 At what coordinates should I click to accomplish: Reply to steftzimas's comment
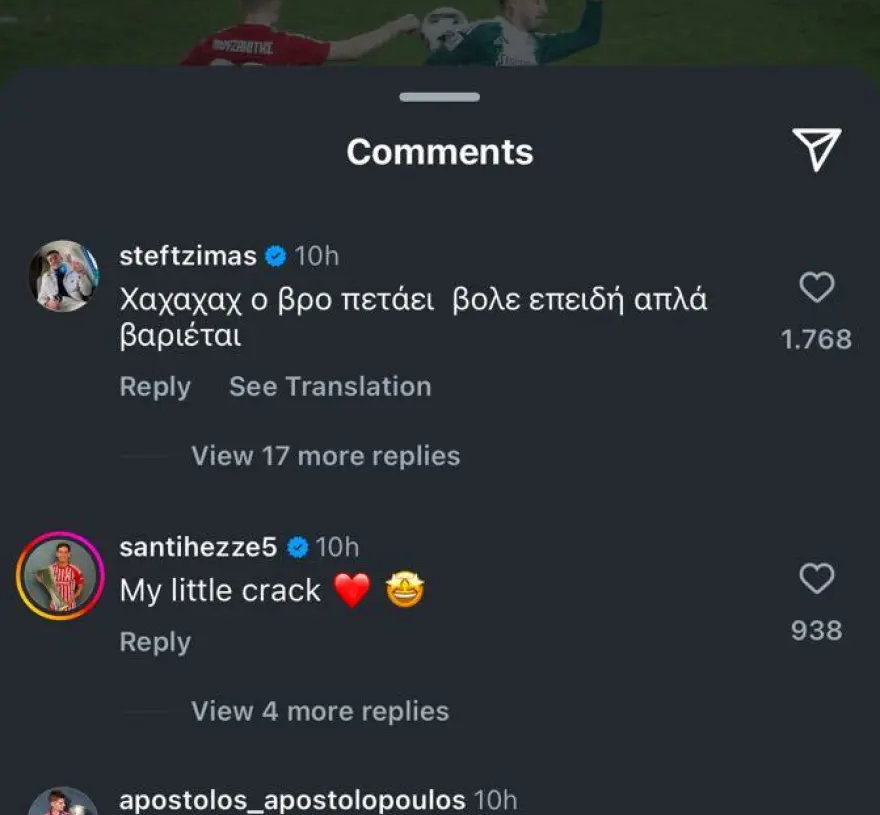[155, 387]
